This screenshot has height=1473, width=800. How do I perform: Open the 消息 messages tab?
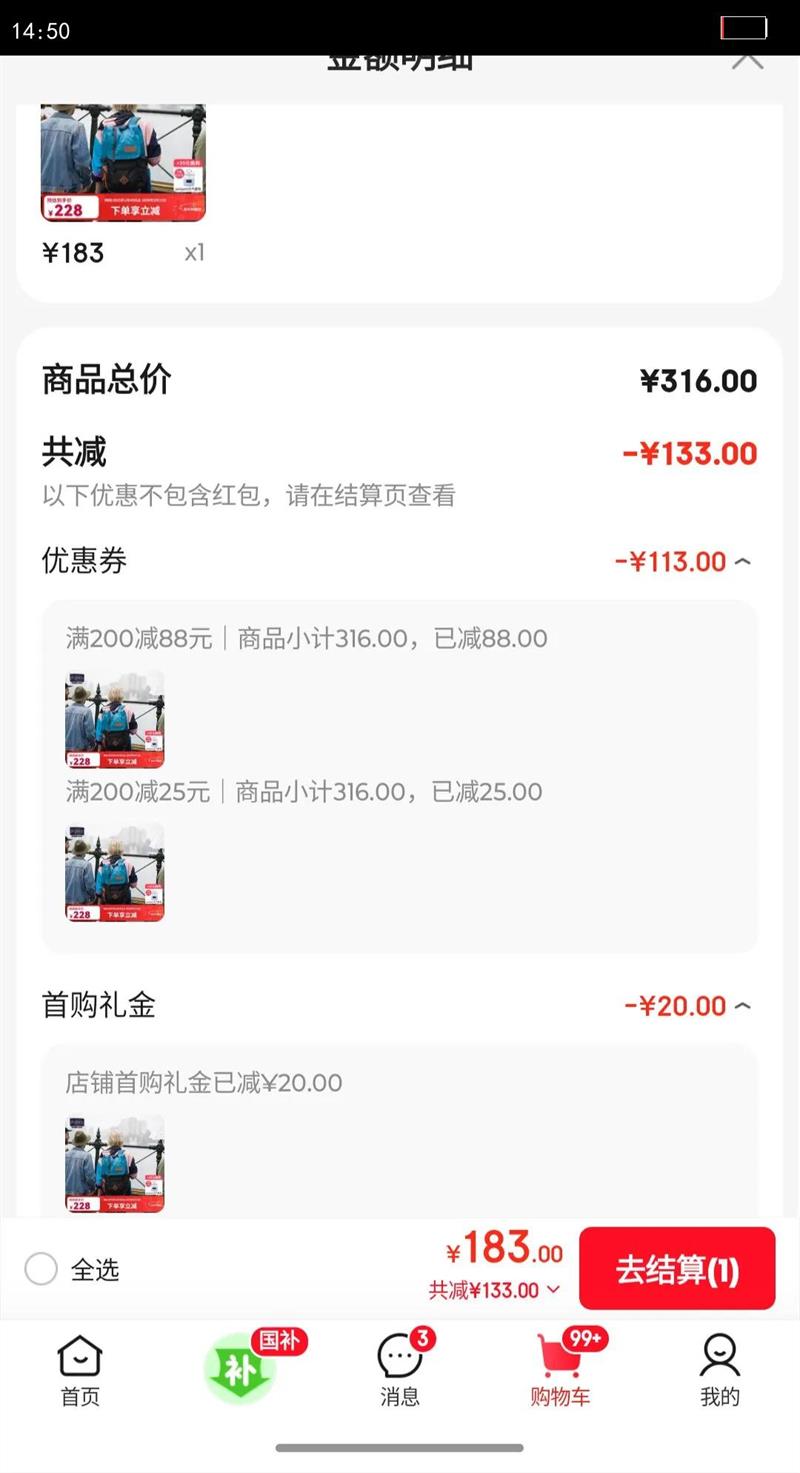click(400, 1371)
